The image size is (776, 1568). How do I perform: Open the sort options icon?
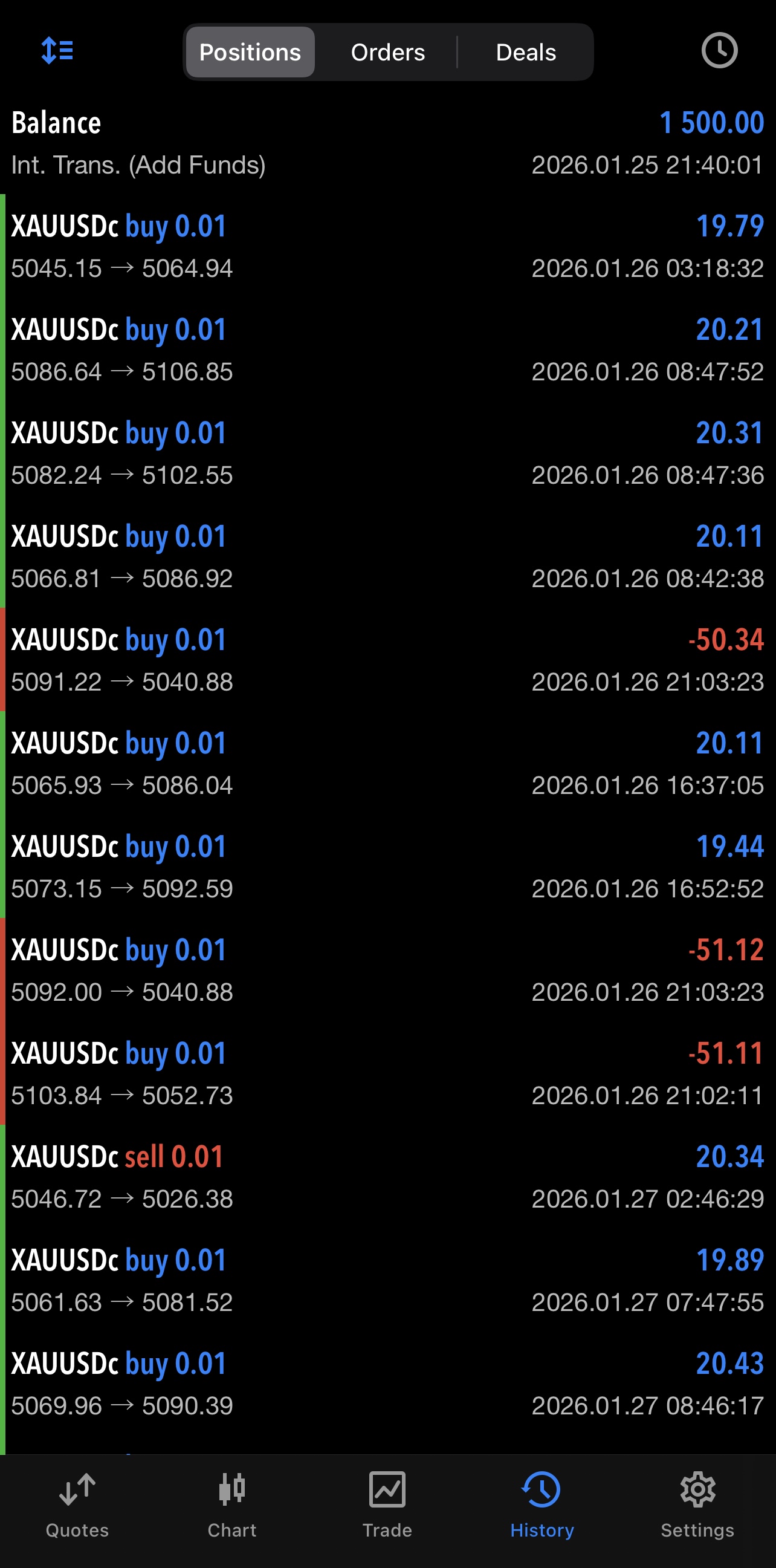57,51
